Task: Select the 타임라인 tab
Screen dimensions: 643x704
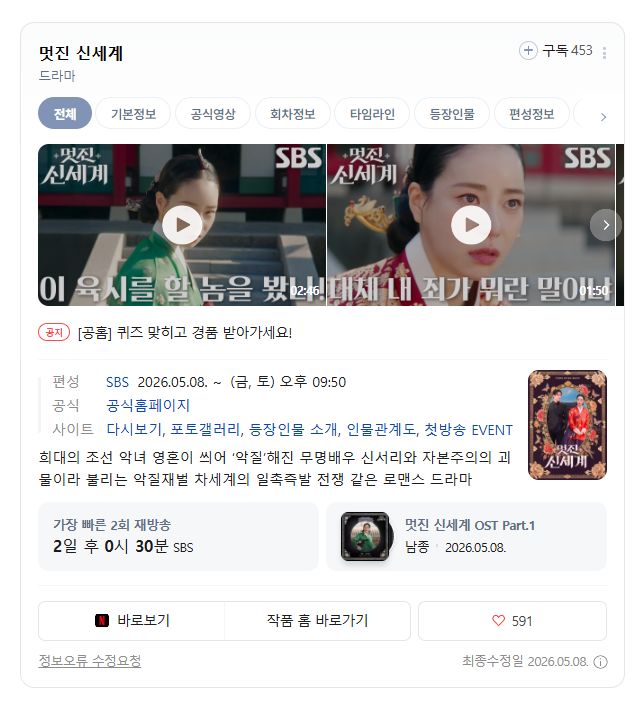Action: click(x=372, y=114)
